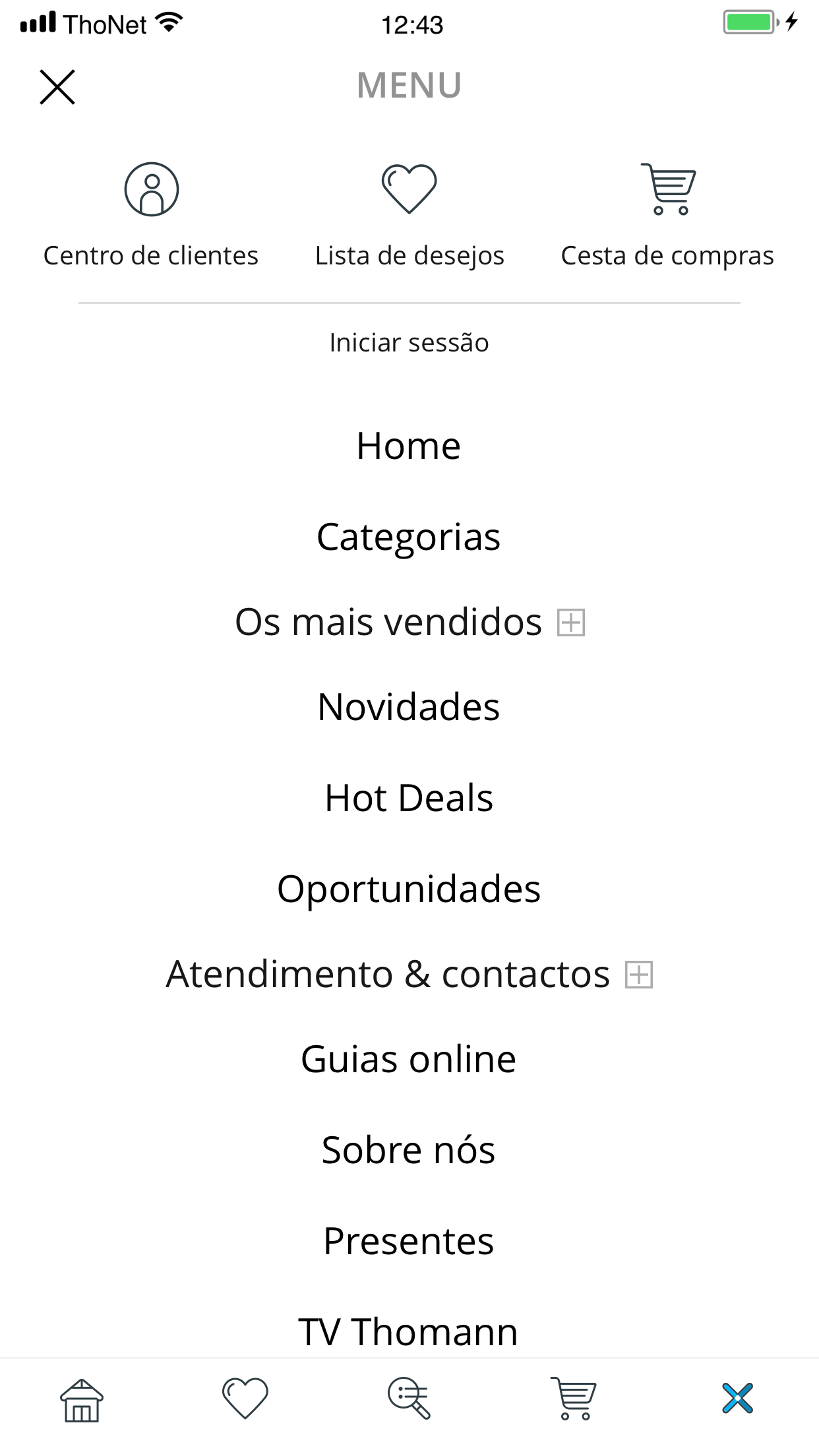Open Guias online
Image resolution: width=819 pixels, height=1456 pixels.
(409, 1058)
